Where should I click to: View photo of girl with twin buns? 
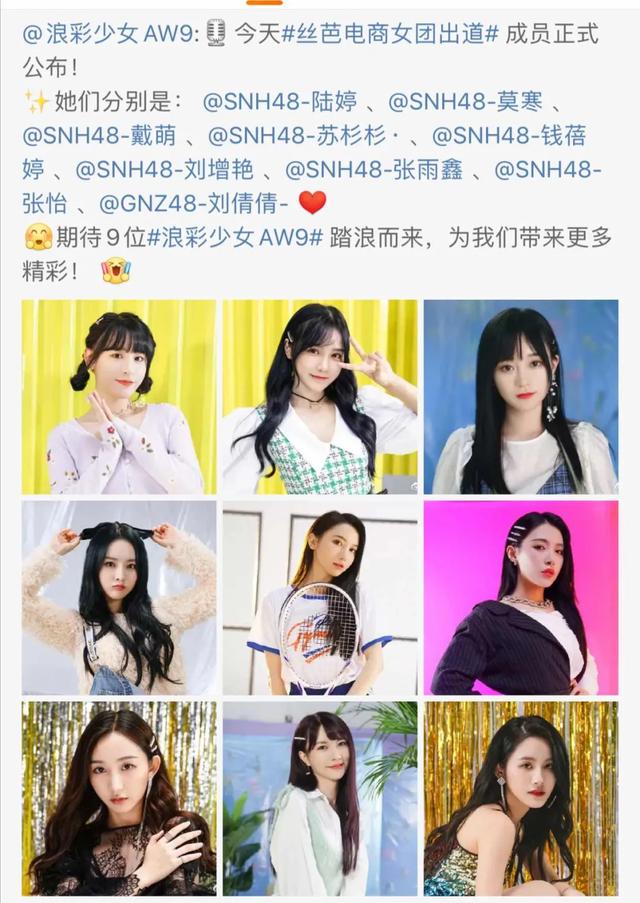[x=119, y=397]
